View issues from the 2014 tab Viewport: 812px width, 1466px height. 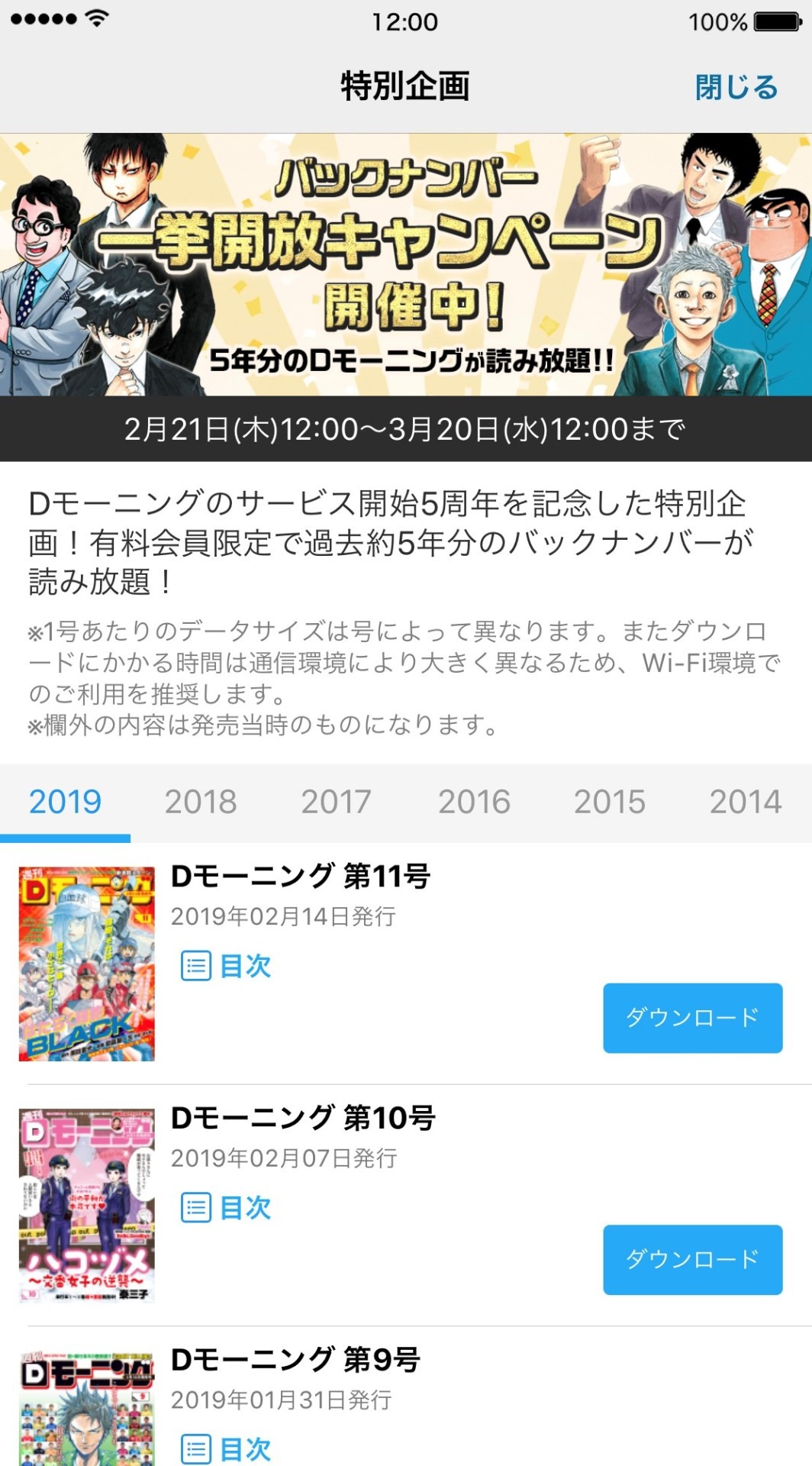coord(745,802)
